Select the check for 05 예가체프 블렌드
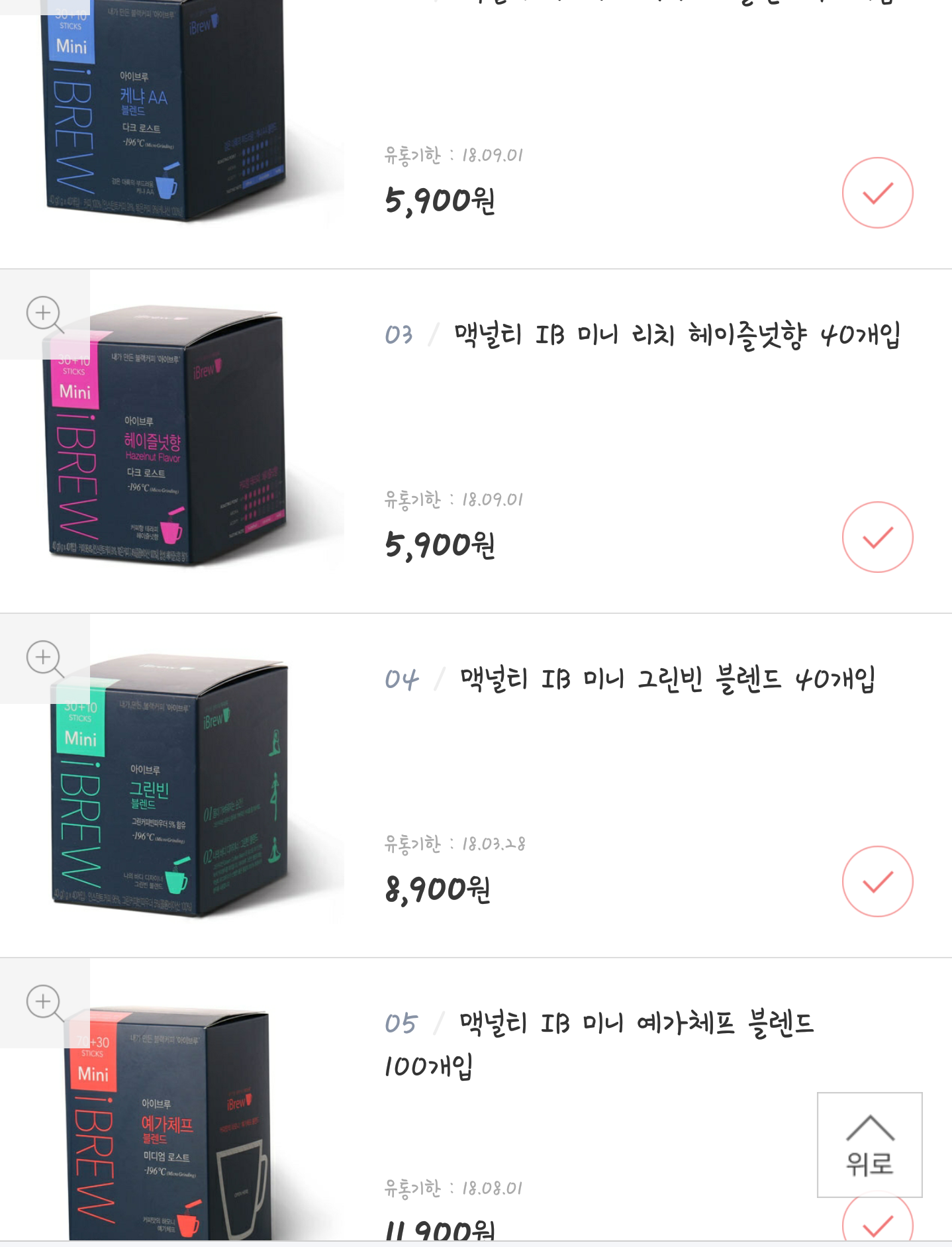Viewport: 952px width, 1247px height. [877, 1224]
